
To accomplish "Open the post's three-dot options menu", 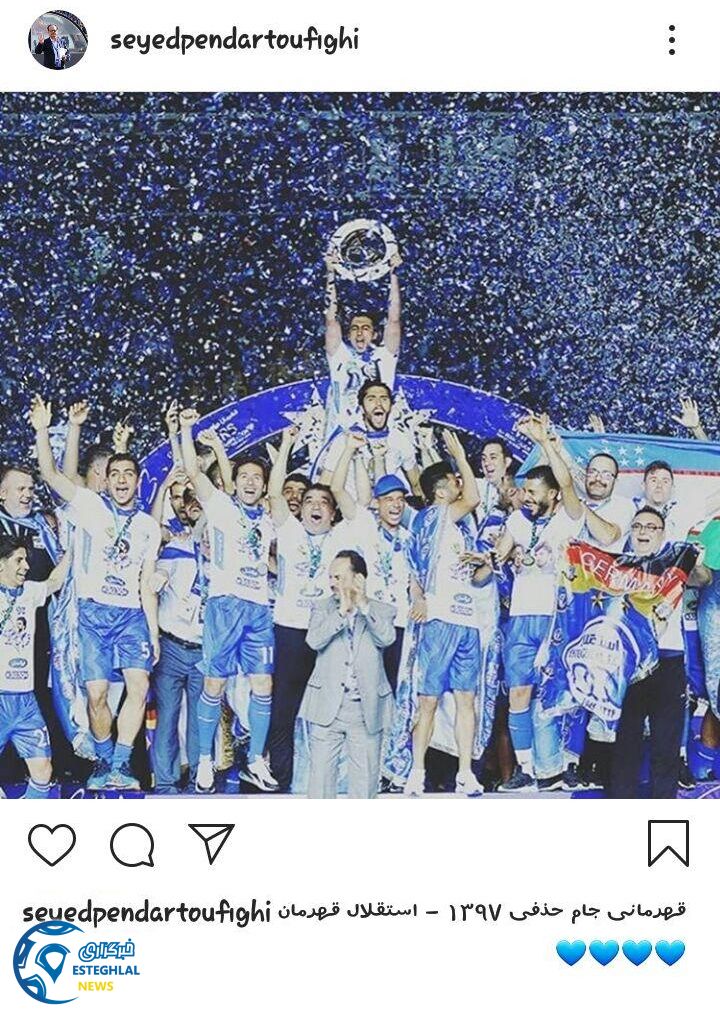I will (671, 41).
